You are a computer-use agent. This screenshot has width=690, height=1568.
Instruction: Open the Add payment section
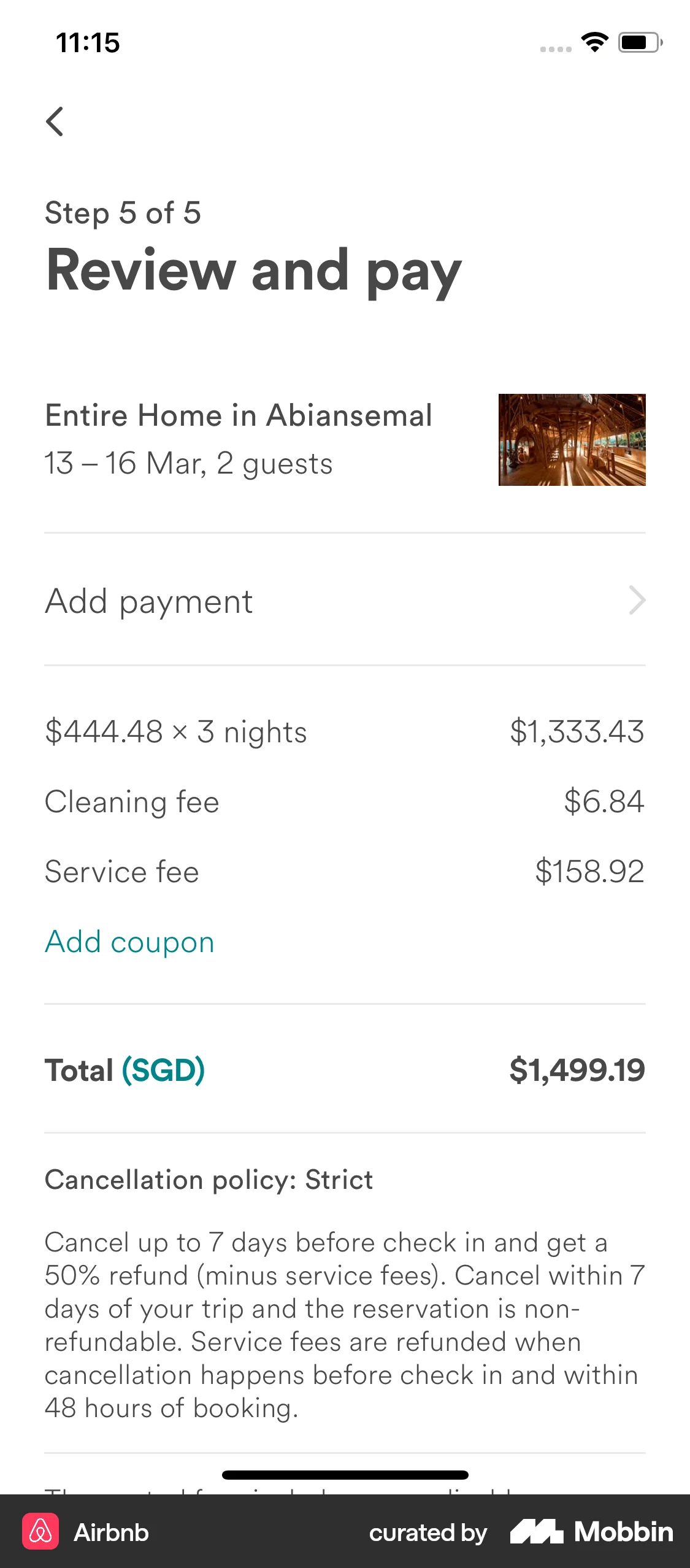pyautogui.click(x=149, y=601)
